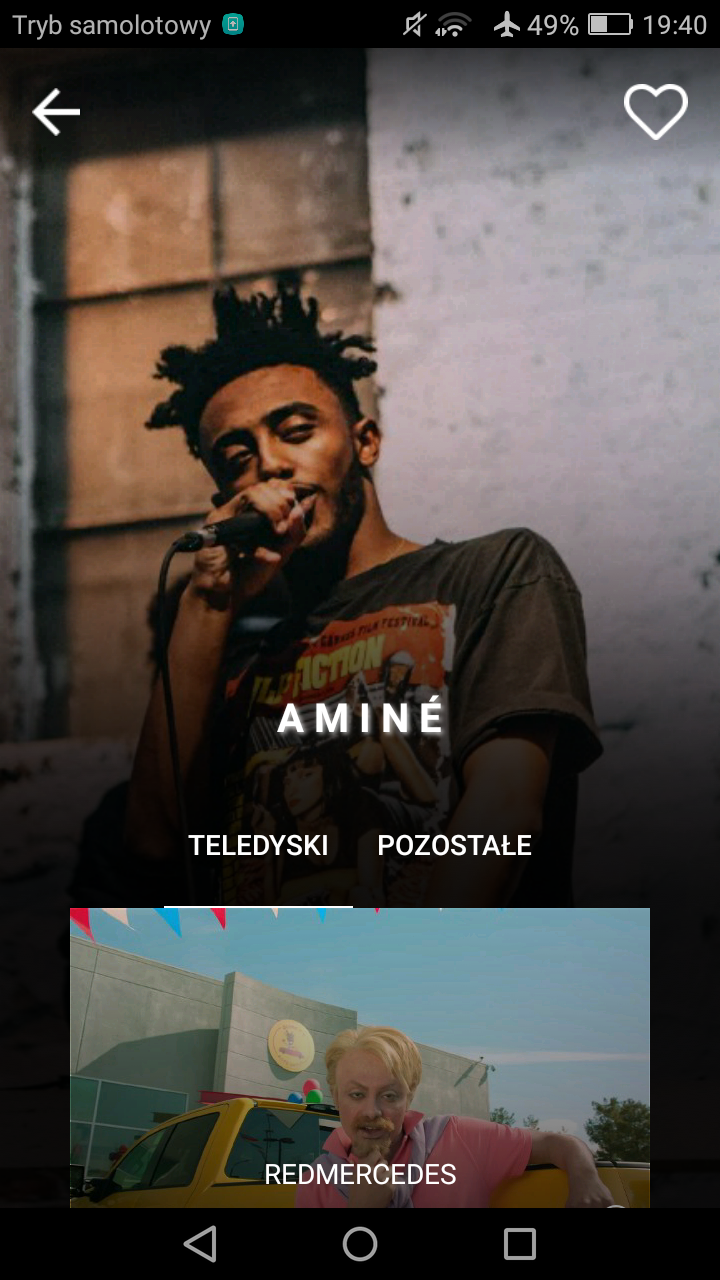This screenshot has height=1280, width=720.
Task: Open the REDMERCEDES music video
Action: click(x=360, y=1060)
